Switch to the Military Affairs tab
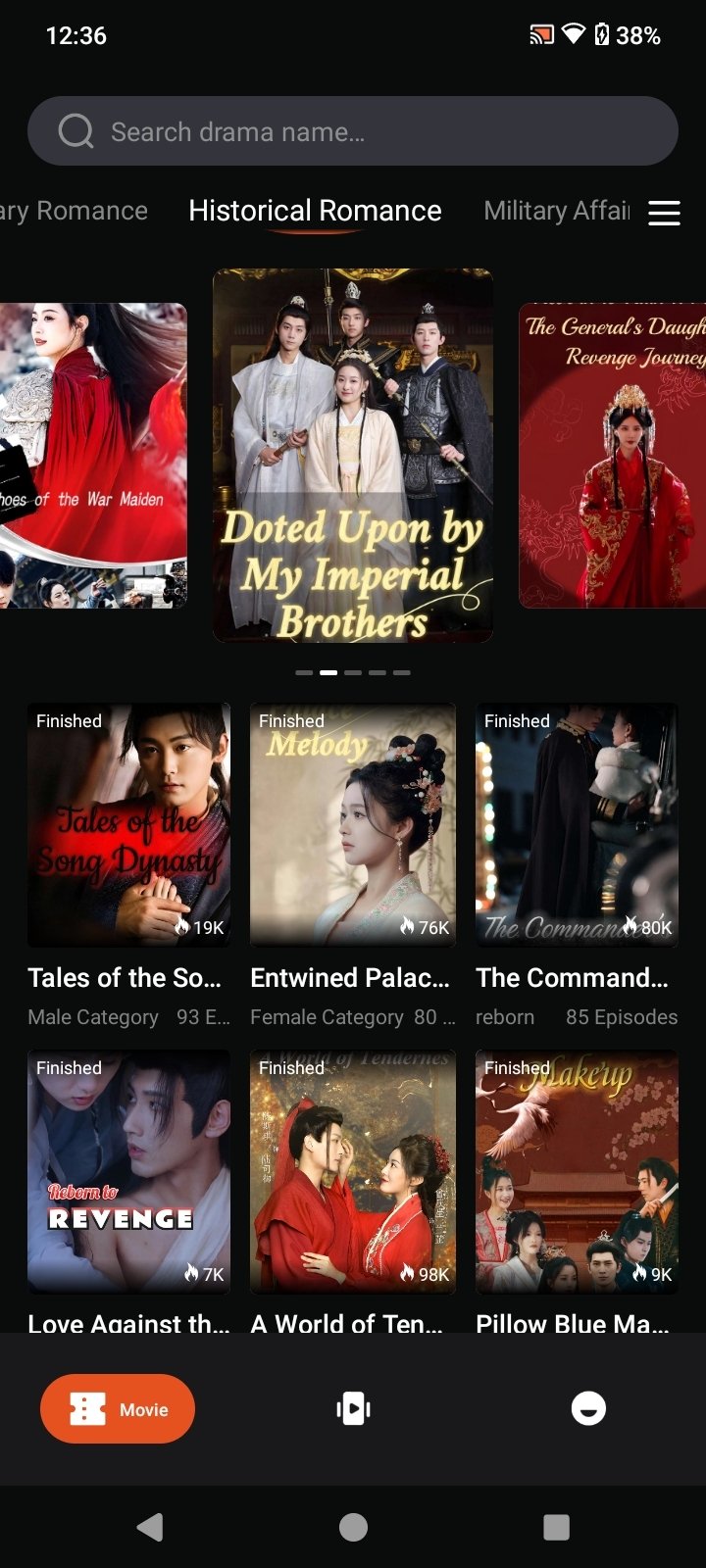706x1568 pixels. click(556, 211)
